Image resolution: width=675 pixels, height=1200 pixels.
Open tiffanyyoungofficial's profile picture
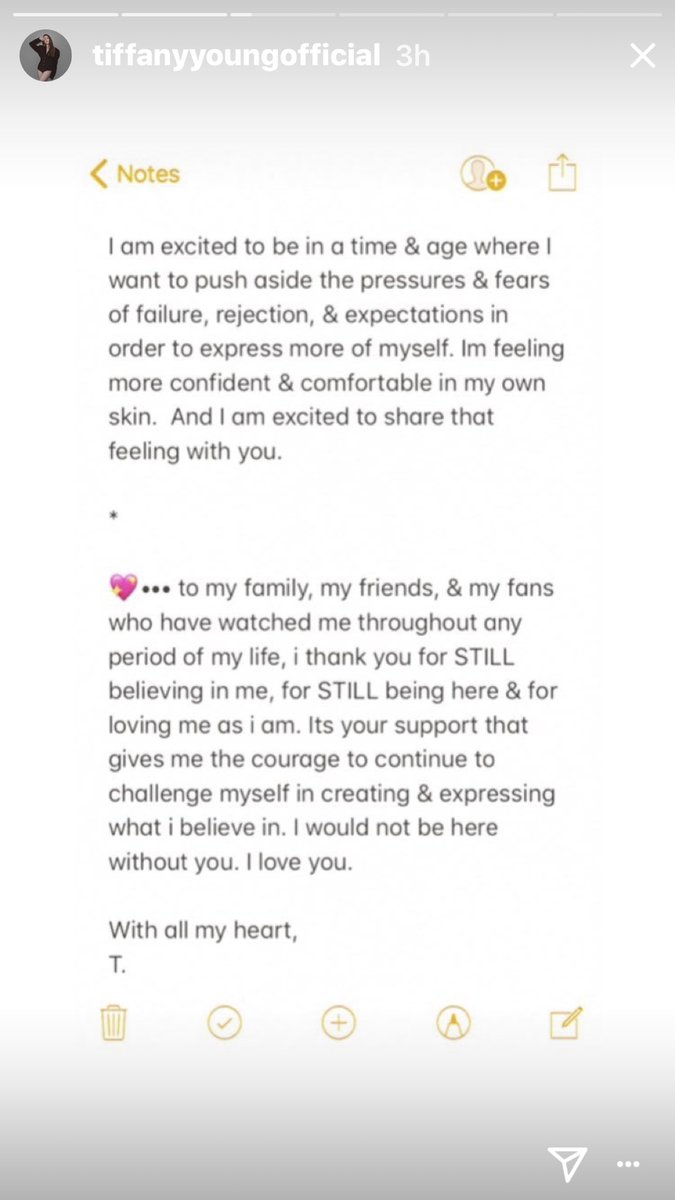tap(46, 55)
